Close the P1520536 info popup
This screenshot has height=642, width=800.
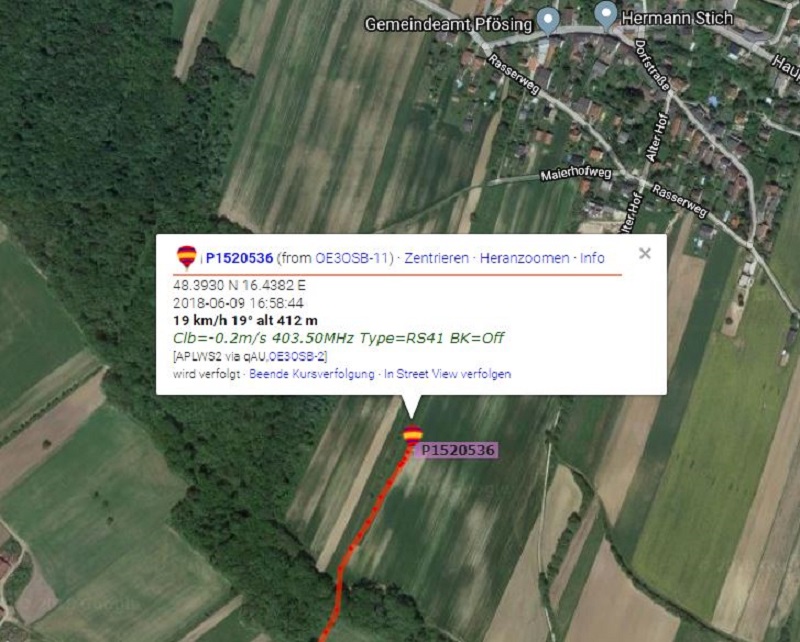pos(645,254)
